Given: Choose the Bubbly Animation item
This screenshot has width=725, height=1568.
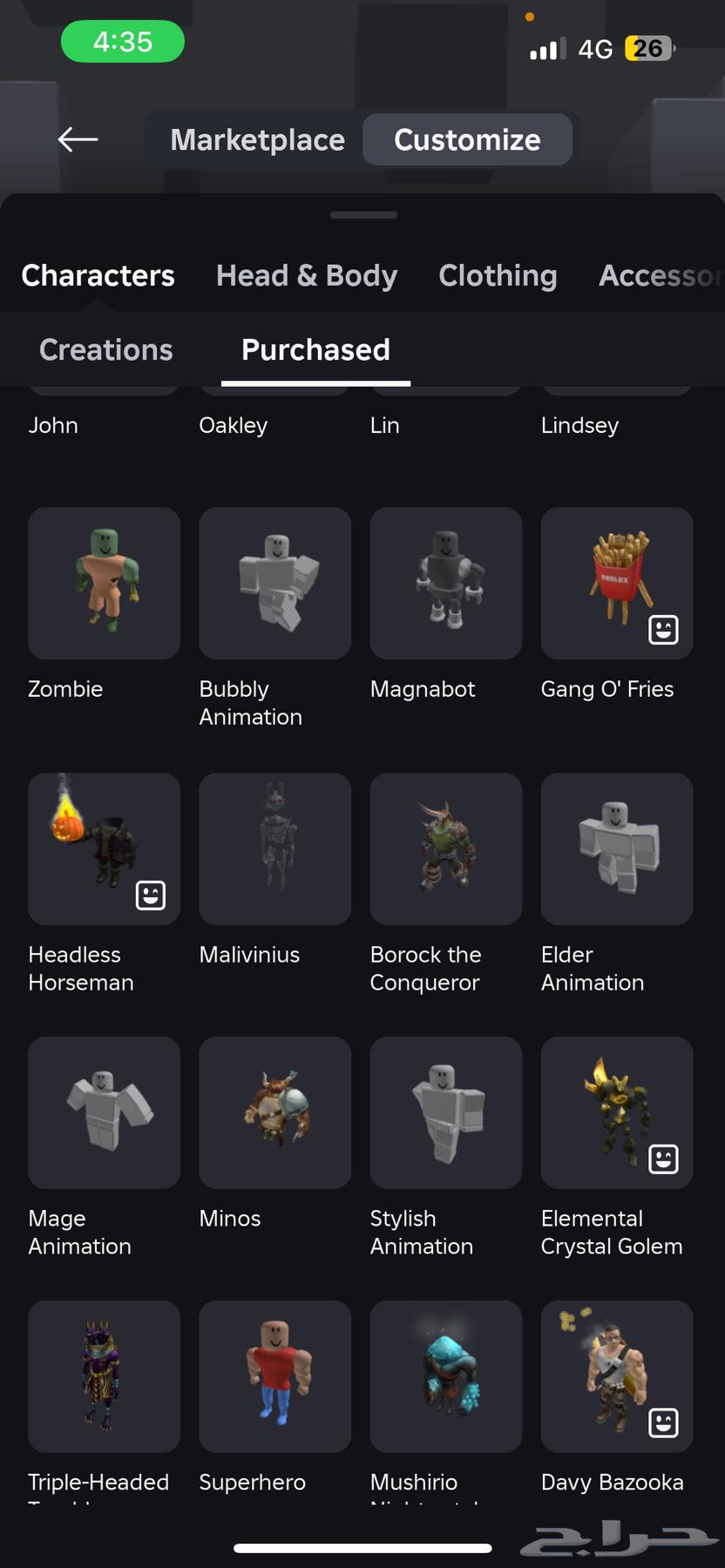Looking at the screenshot, I should tap(274, 583).
